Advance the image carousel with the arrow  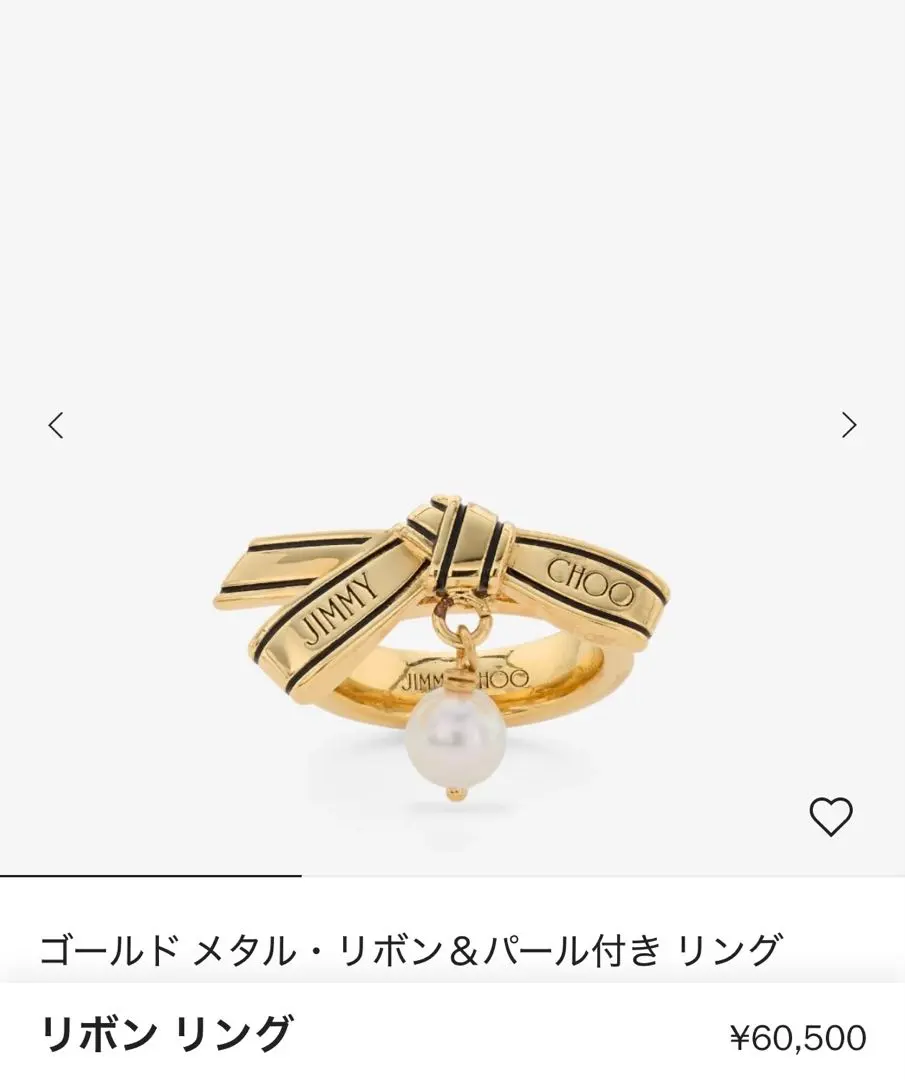pyautogui.click(x=849, y=425)
